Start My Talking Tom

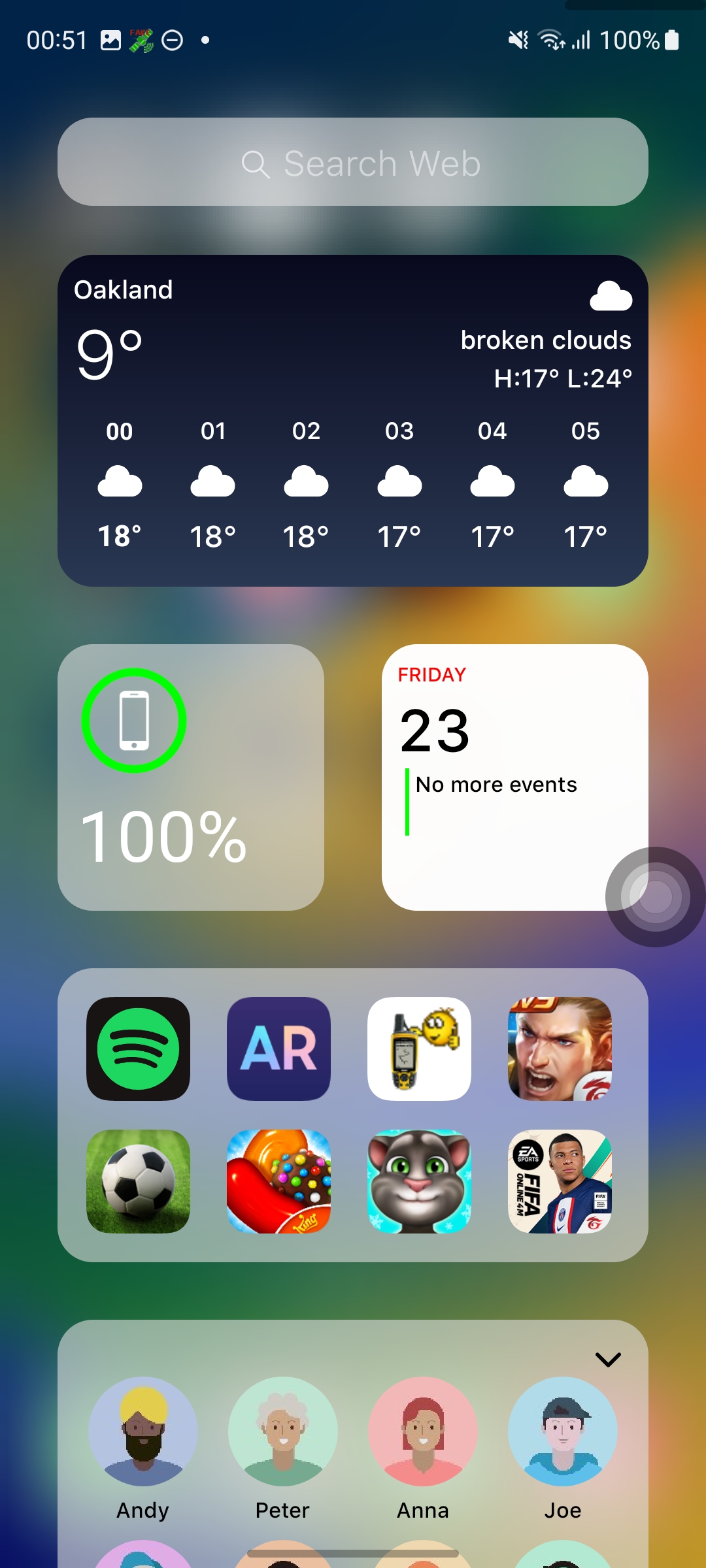(419, 1183)
